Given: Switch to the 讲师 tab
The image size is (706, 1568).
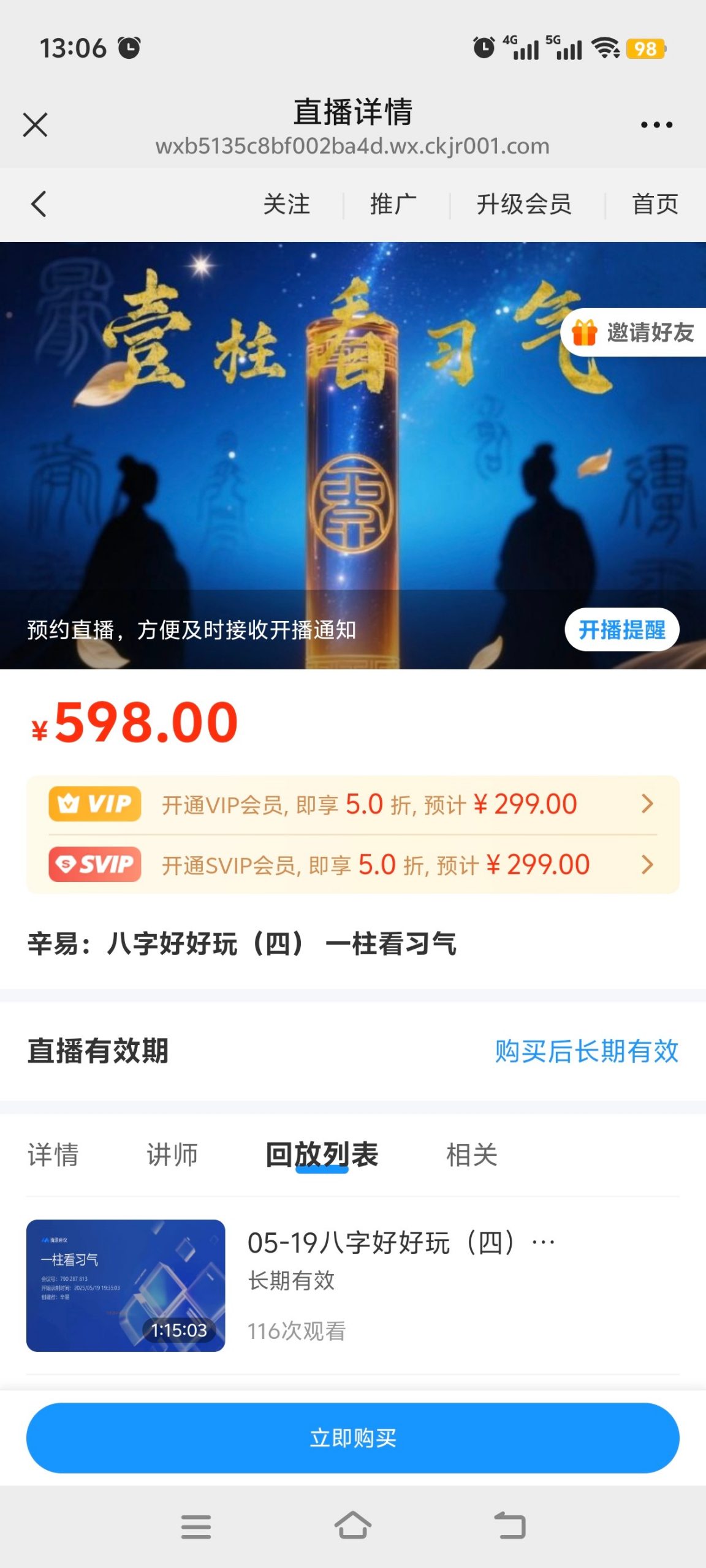Looking at the screenshot, I should [x=172, y=1155].
